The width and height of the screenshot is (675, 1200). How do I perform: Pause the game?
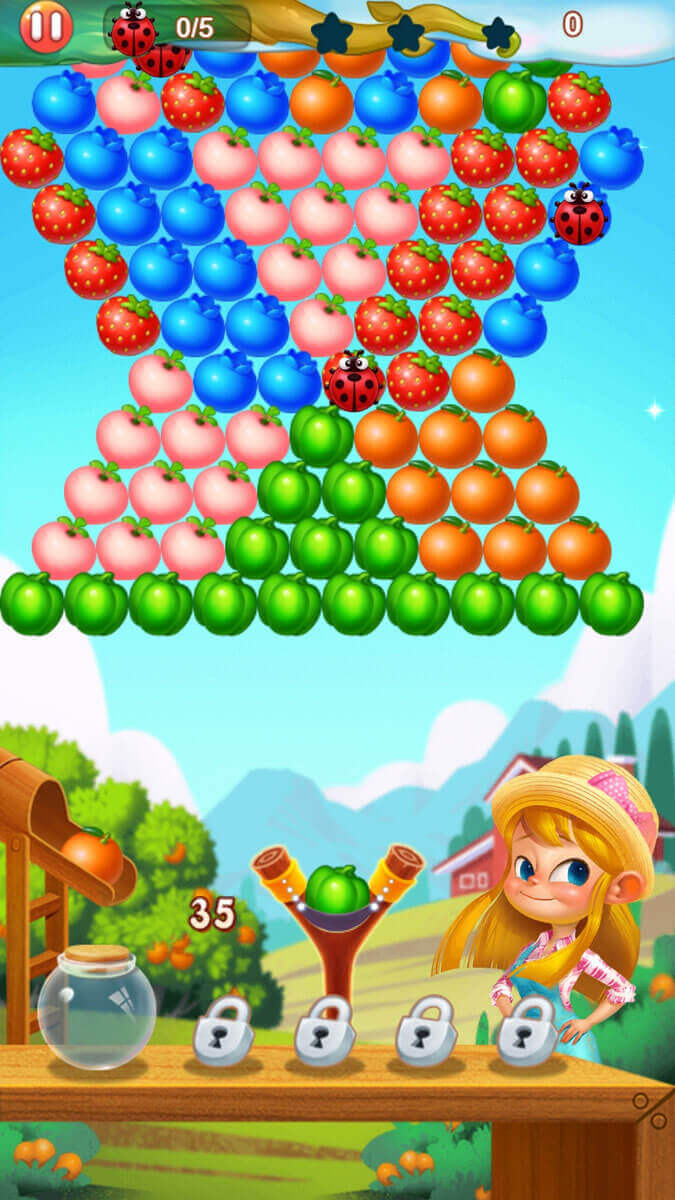tap(46, 27)
